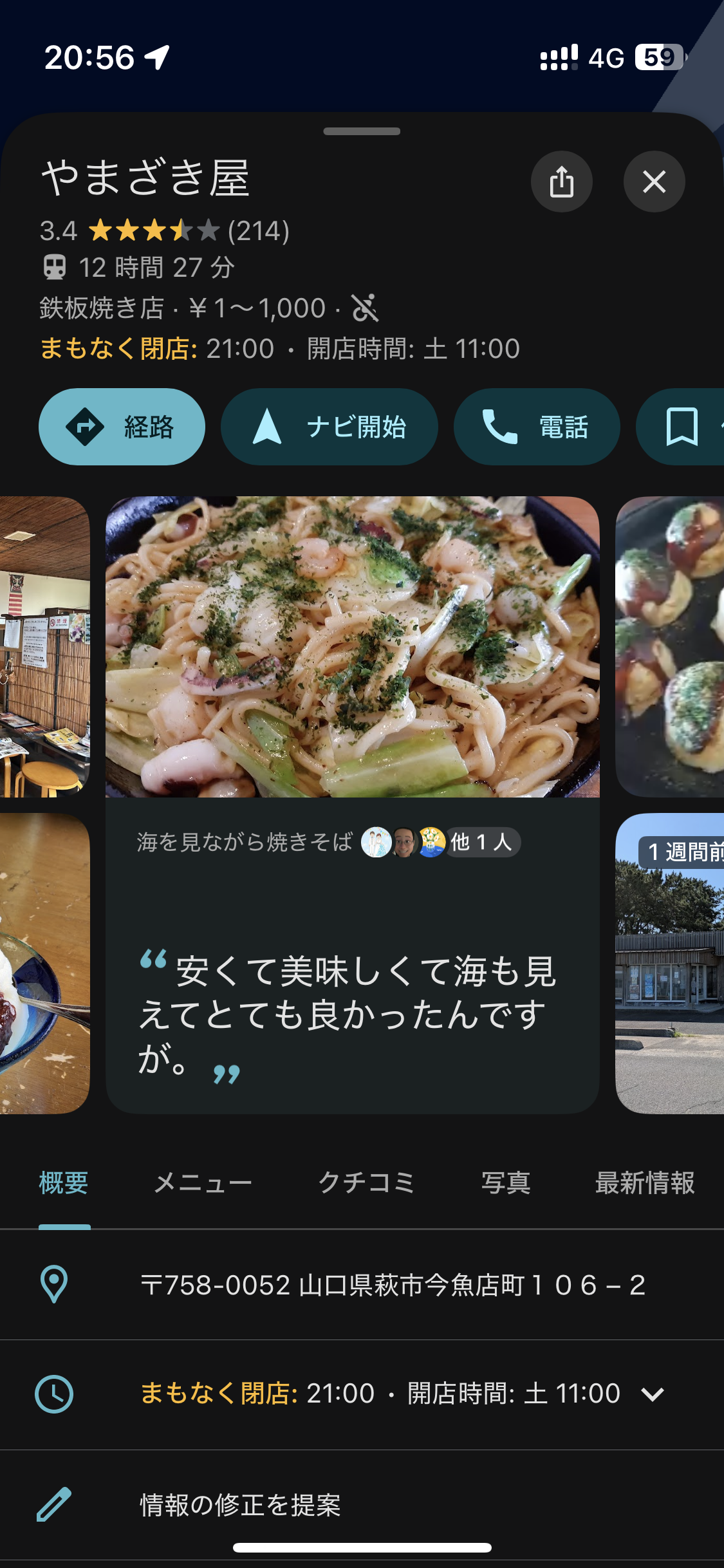Switch to the 最新情報 tab
This screenshot has width=724, height=1568.
(644, 1183)
